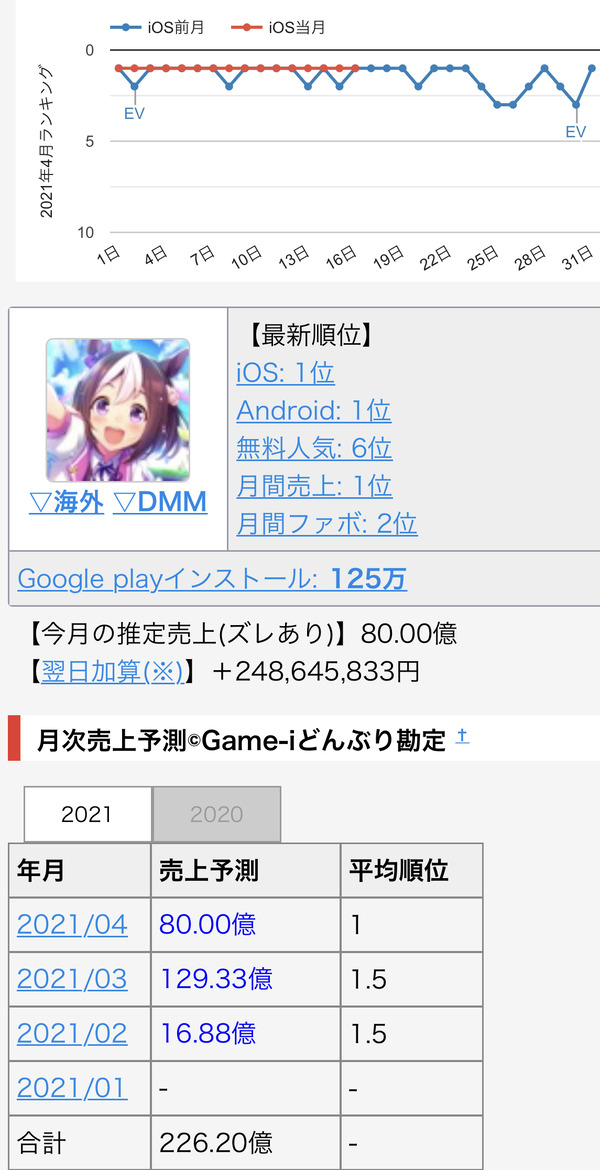Open the iOS: 1位 ranking link

285,372
